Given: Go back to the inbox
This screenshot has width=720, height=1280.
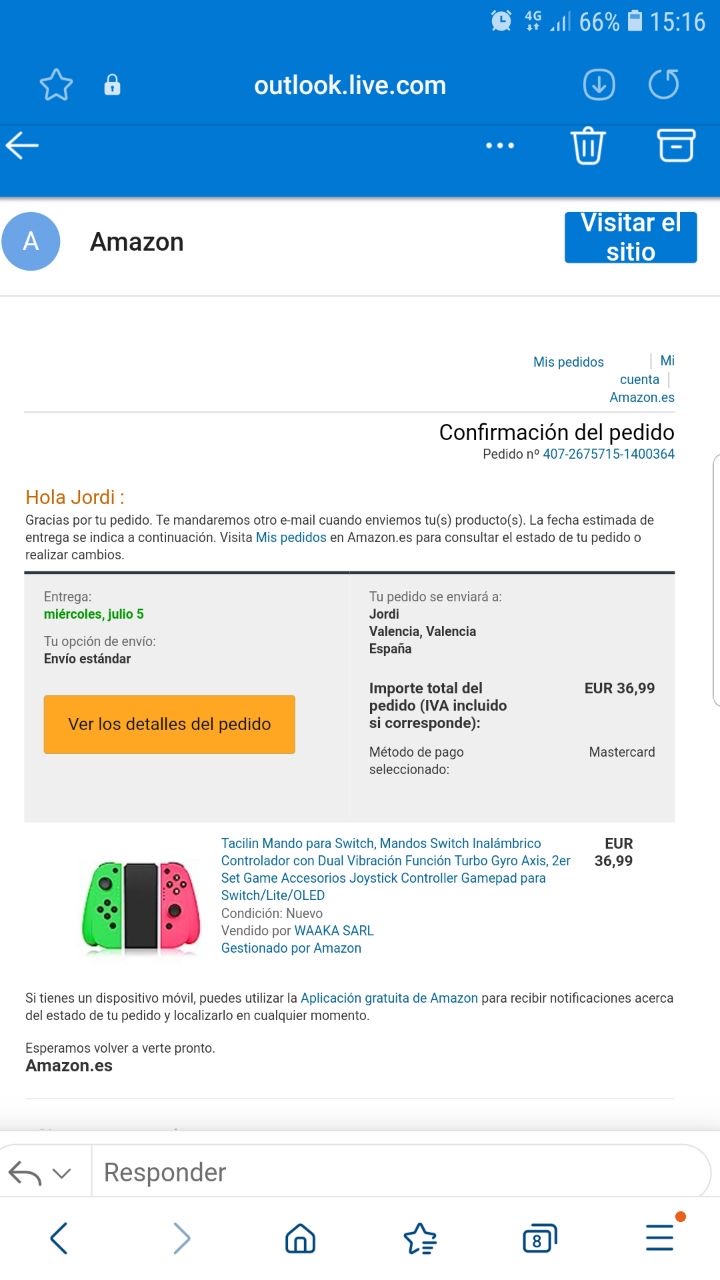Looking at the screenshot, I should tap(22, 146).
